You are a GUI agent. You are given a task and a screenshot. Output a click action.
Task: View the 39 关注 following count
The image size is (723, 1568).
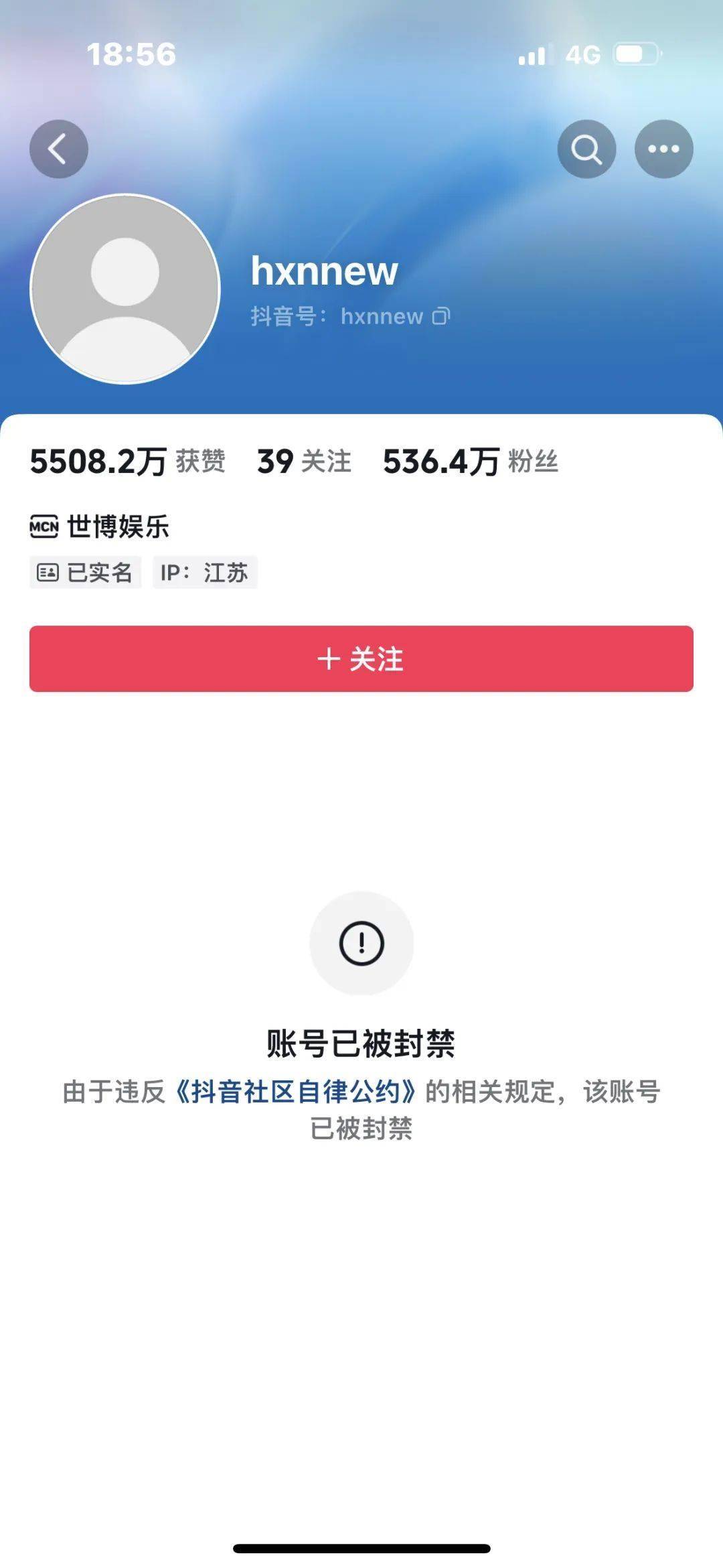(x=303, y=461)
